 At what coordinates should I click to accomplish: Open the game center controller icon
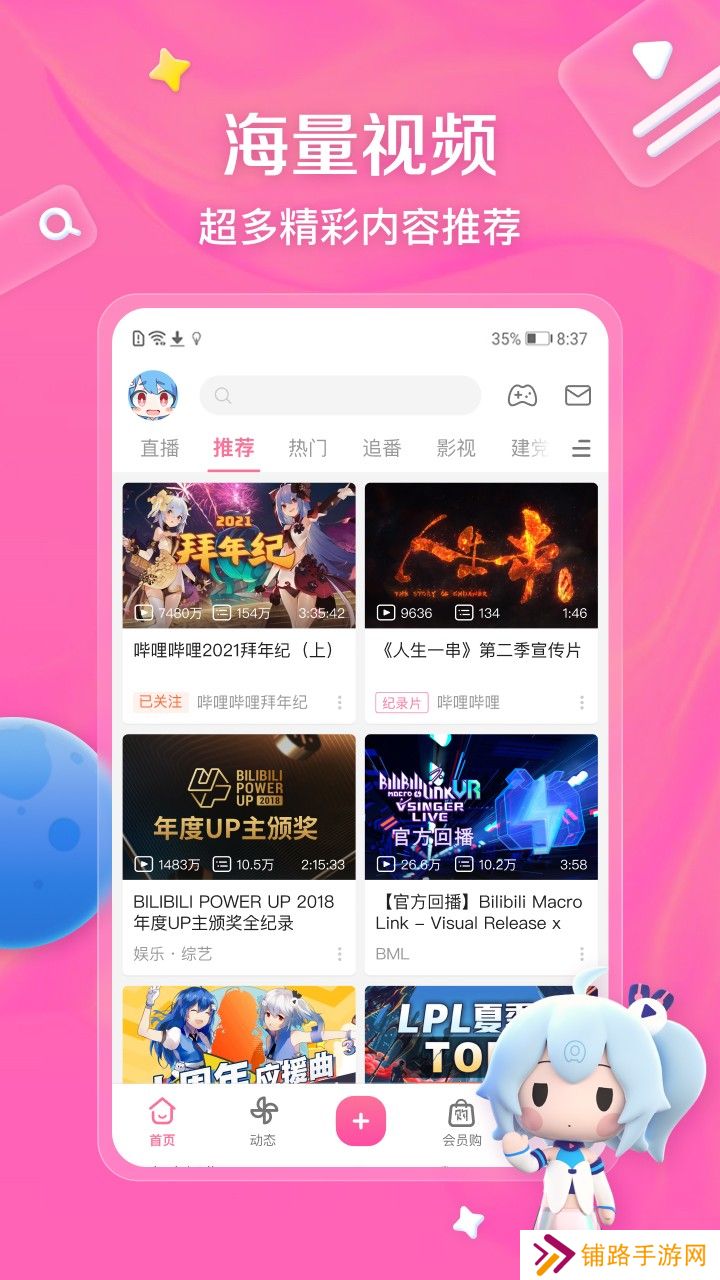pyautogui.click(x=524, y=397)
